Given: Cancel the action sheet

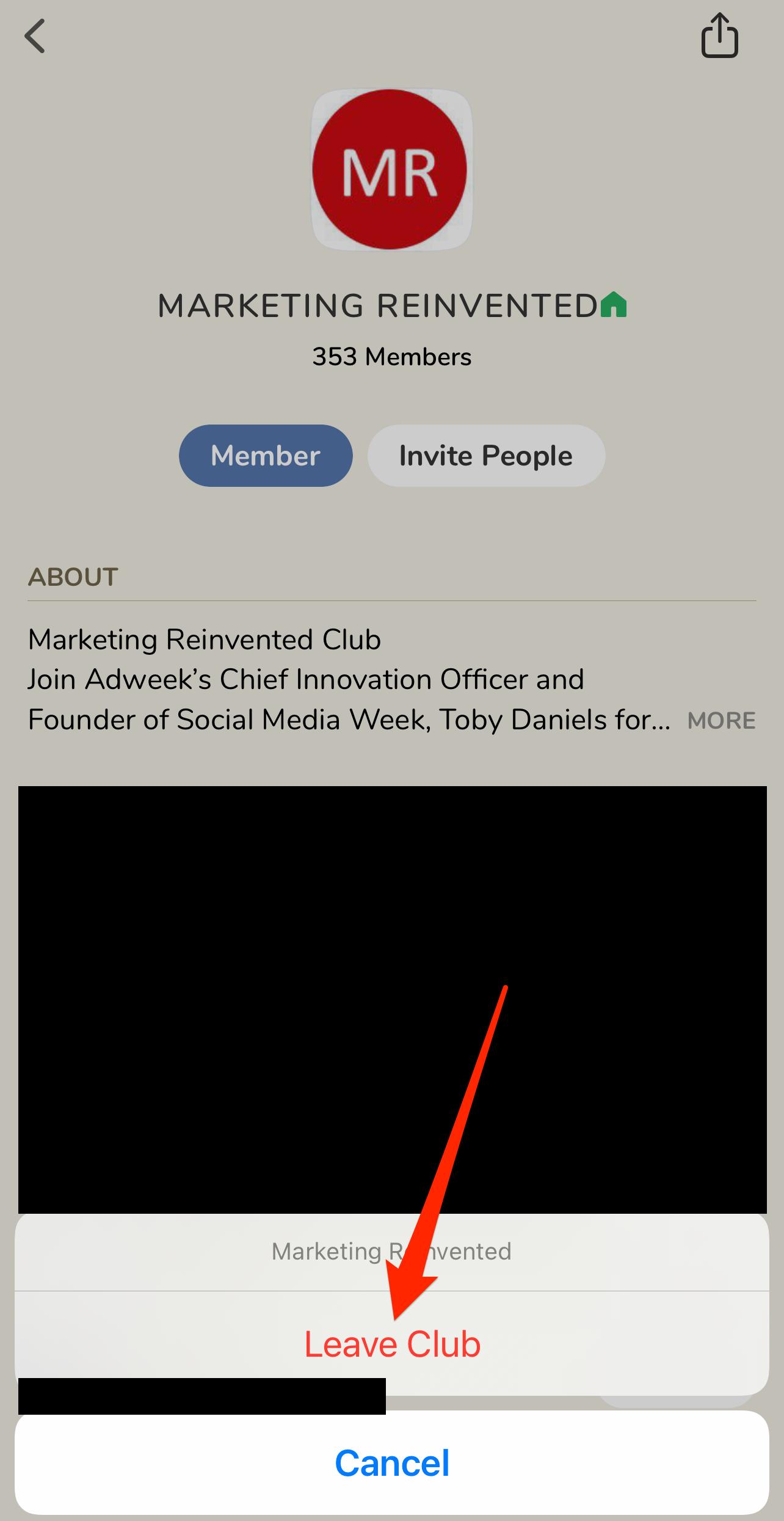Looking at the screenshot, I should (x=392, y=1463).
